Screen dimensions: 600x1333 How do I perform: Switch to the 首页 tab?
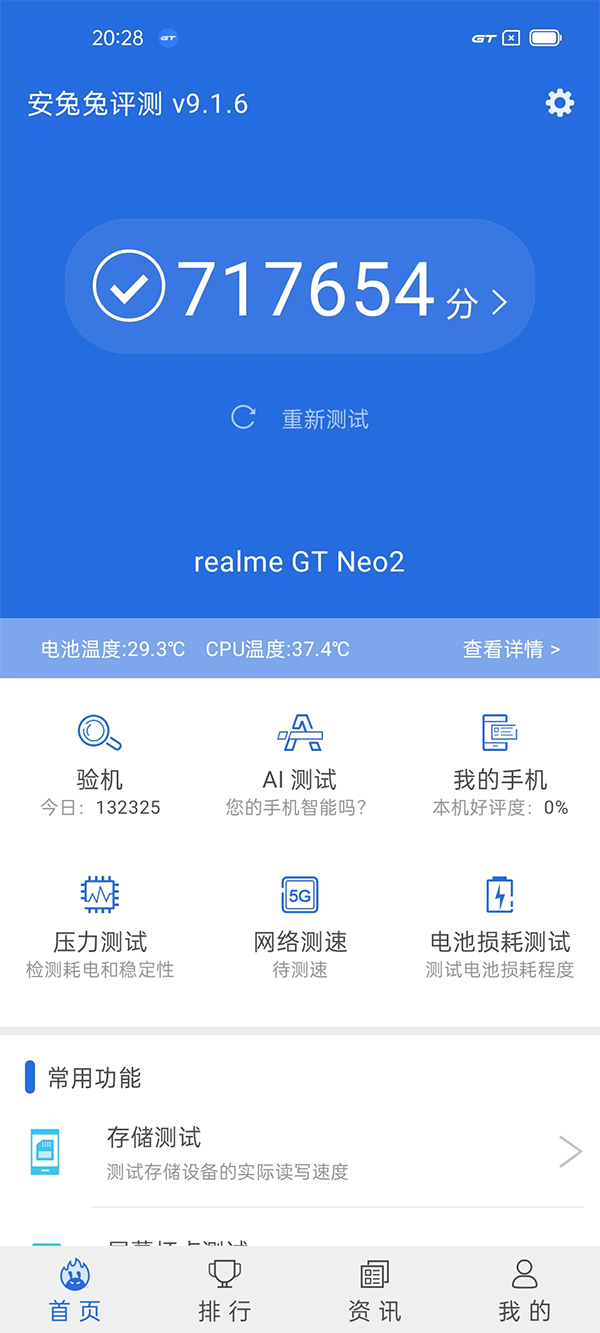tap(75, 1290)
